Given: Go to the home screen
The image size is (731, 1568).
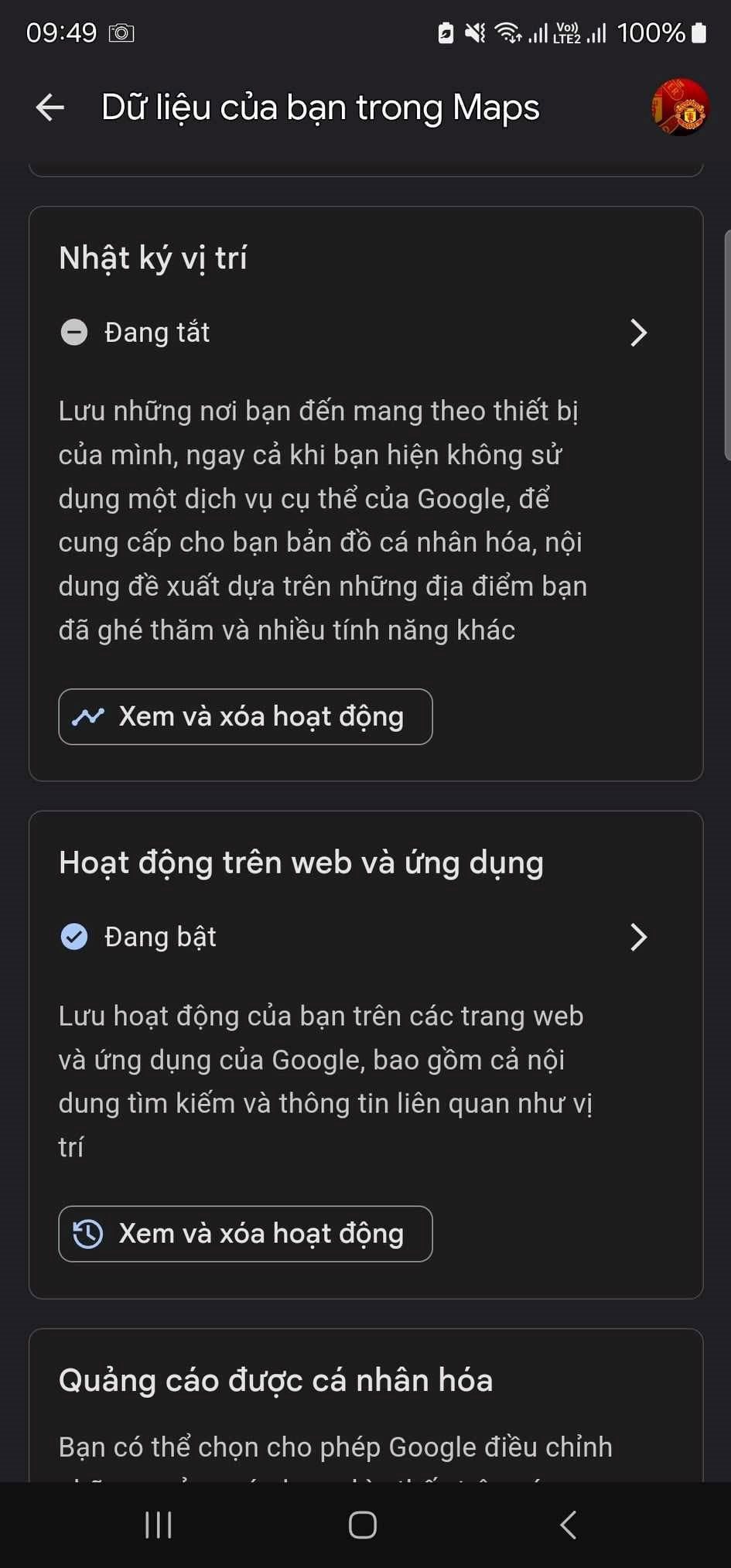Looking at the screenshot, I should click(x=363, y=1525).
